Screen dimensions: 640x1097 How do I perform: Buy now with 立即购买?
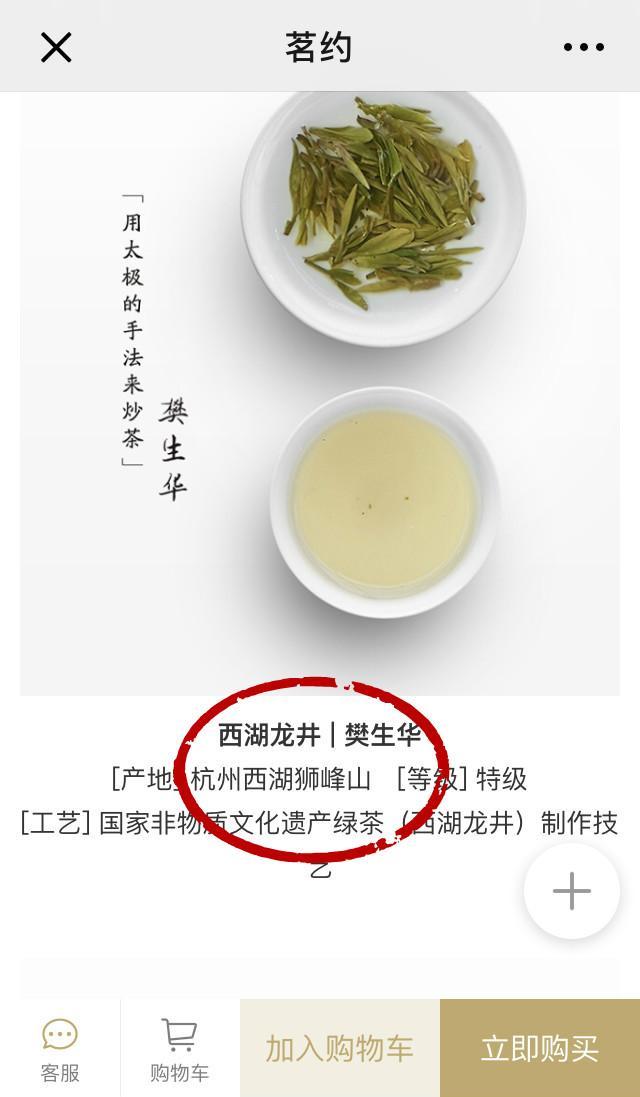point(540,1048)
